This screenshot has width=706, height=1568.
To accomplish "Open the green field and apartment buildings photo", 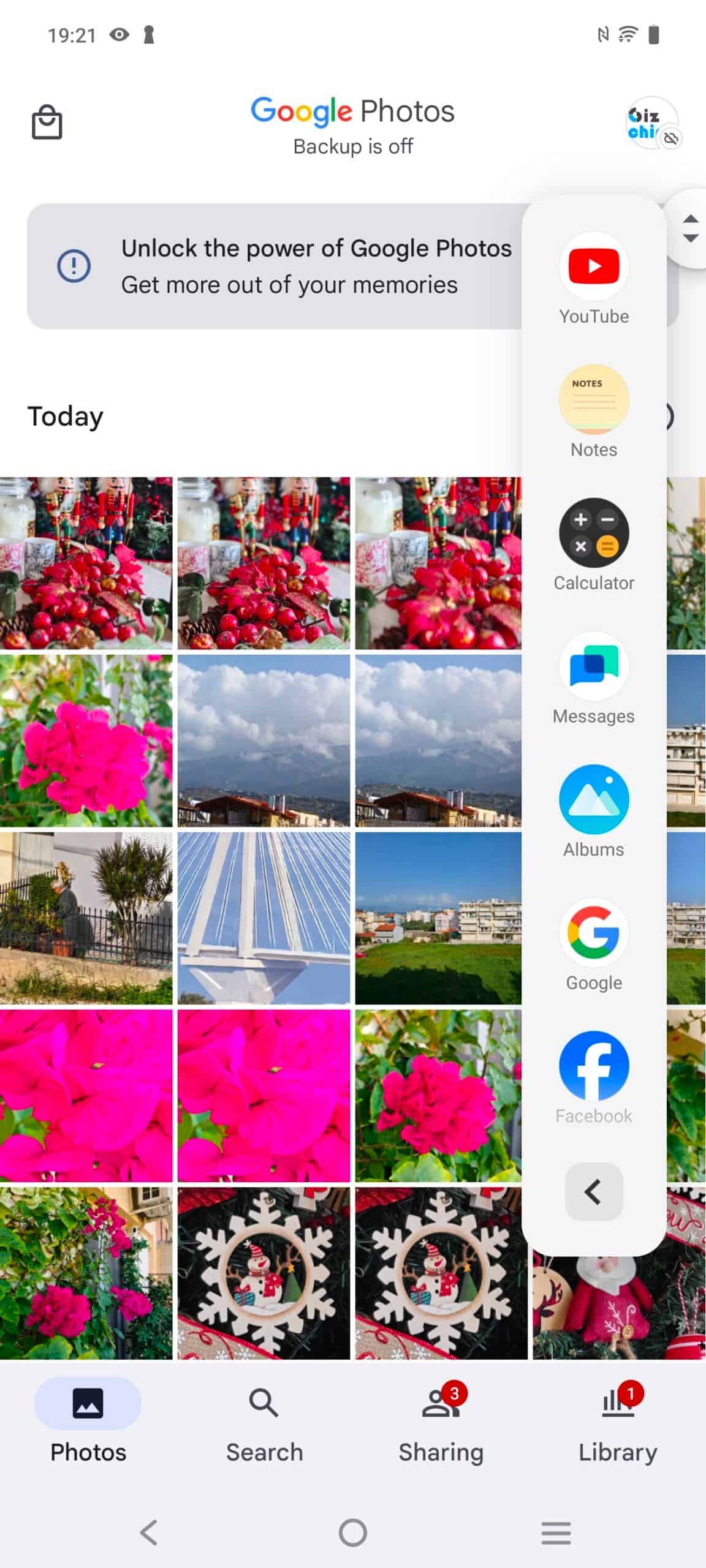I will (438, 918).
